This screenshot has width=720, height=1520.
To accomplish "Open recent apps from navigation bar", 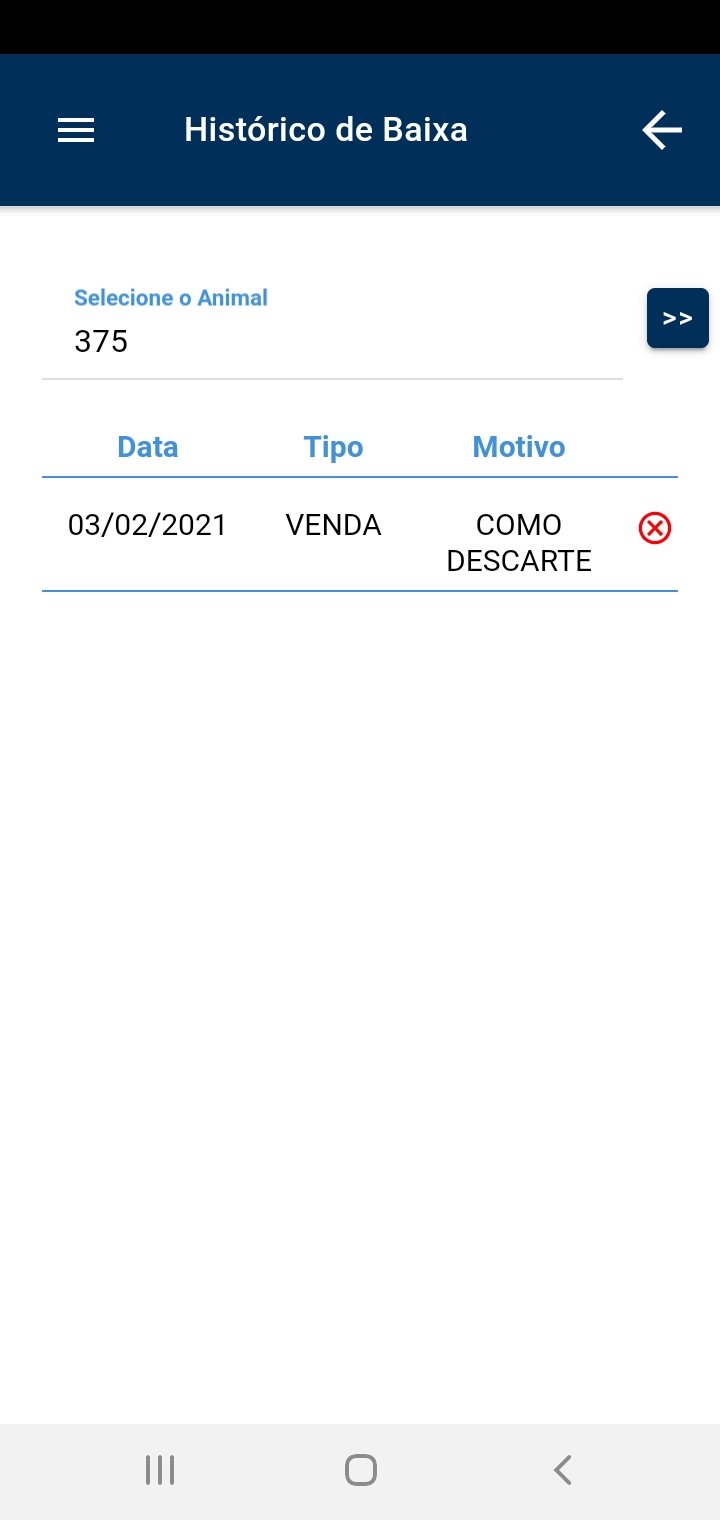I will (160, 1470).
